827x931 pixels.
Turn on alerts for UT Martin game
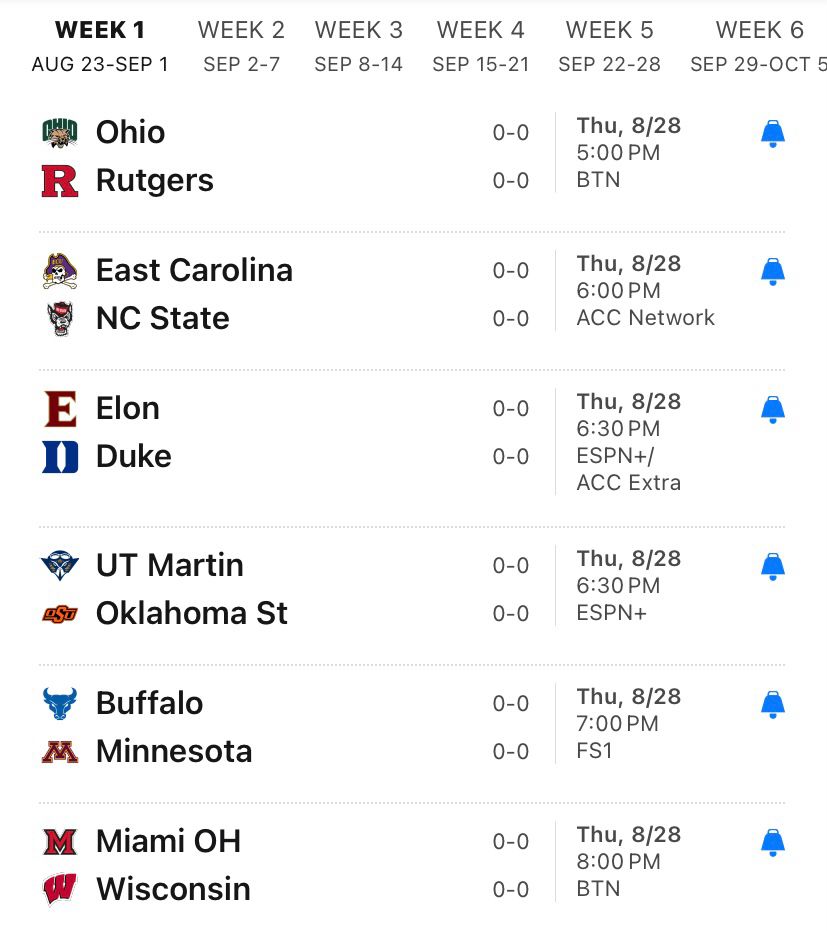pyautogui.click(x=773, y=567)
